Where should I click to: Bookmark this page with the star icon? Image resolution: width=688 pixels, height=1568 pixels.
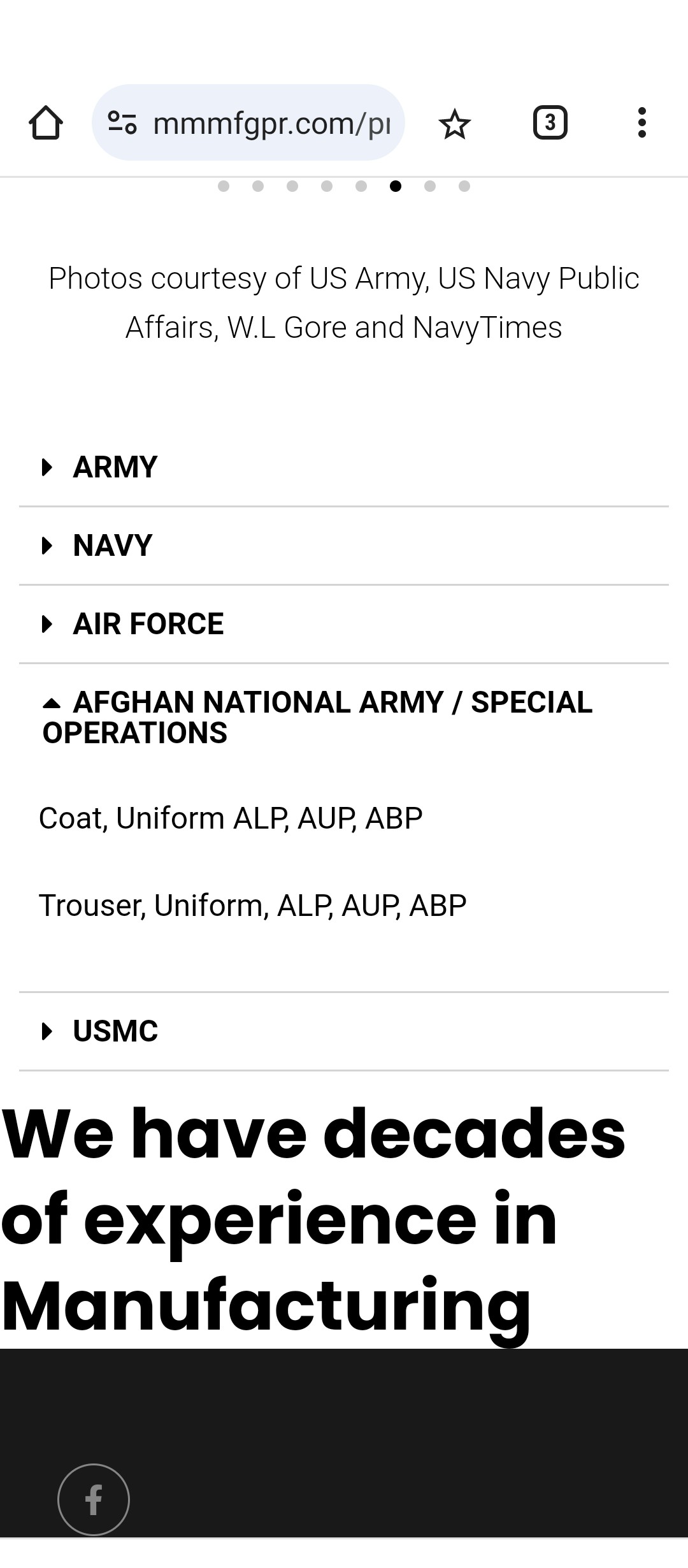point(455,123)
